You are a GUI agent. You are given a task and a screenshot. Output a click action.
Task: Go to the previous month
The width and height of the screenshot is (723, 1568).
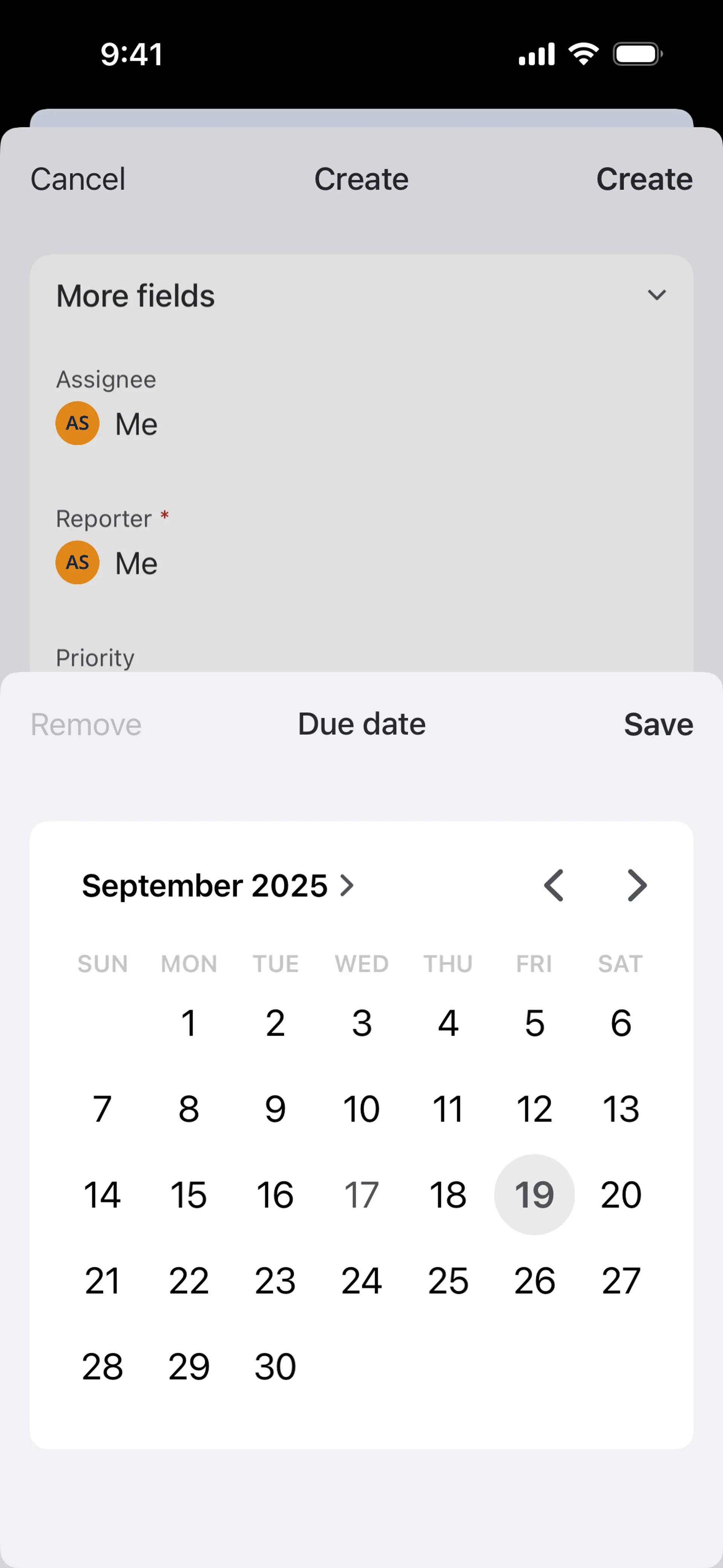click(x=554, y=885)
